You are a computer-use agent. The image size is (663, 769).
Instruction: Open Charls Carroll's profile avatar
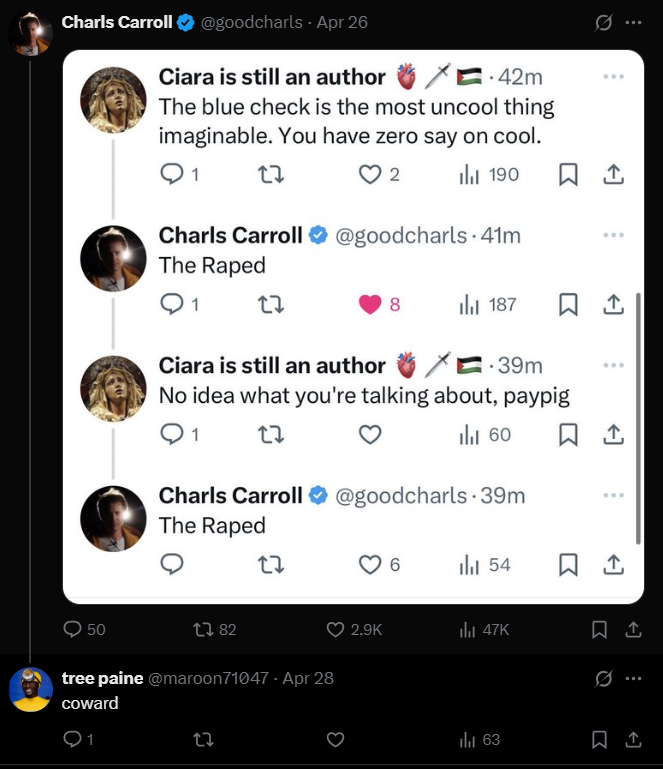point(30,33)
